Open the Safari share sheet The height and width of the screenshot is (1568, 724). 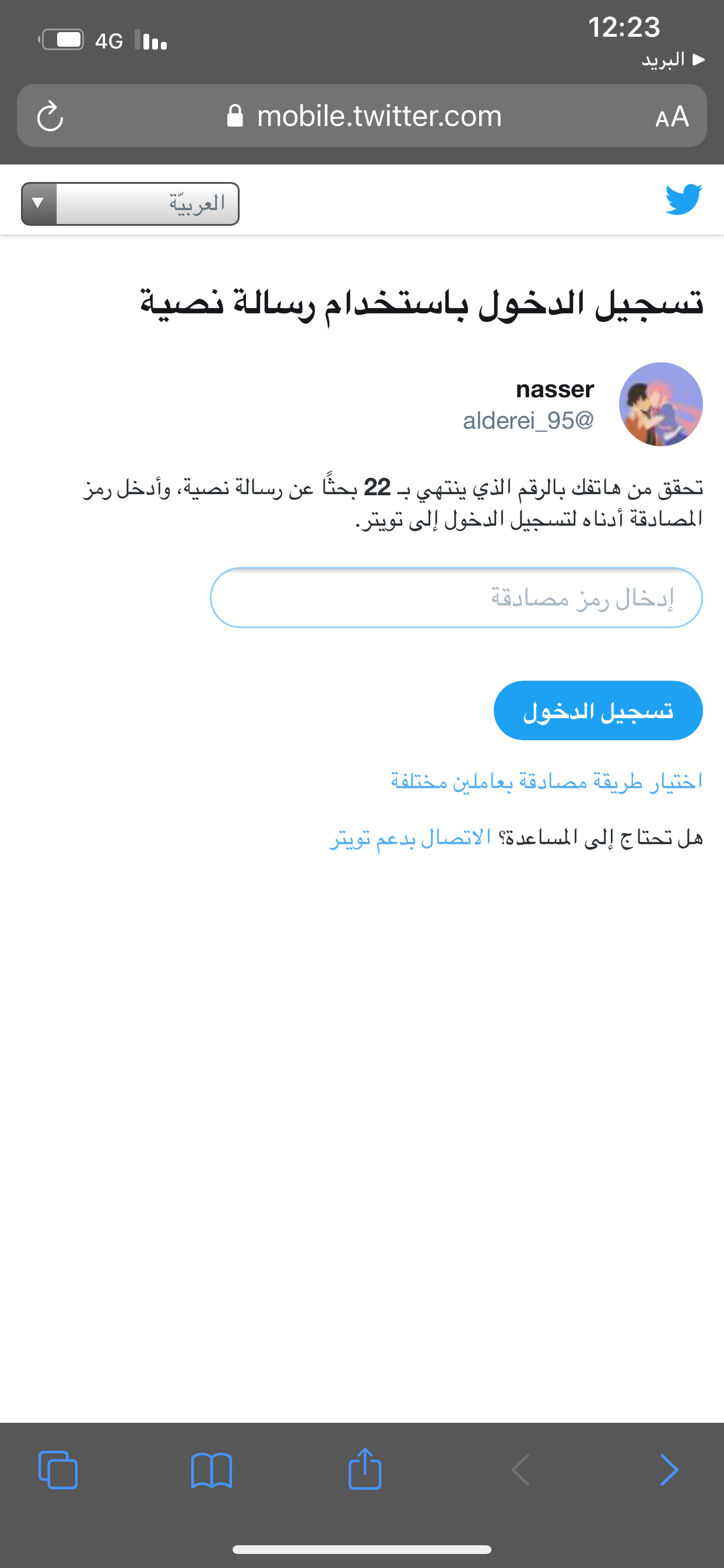coord(365,1469)
